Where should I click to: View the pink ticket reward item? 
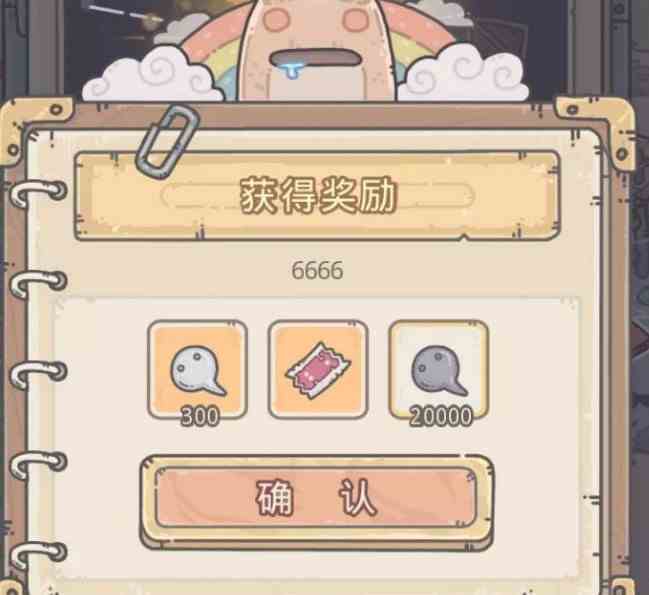click(318, 369)
